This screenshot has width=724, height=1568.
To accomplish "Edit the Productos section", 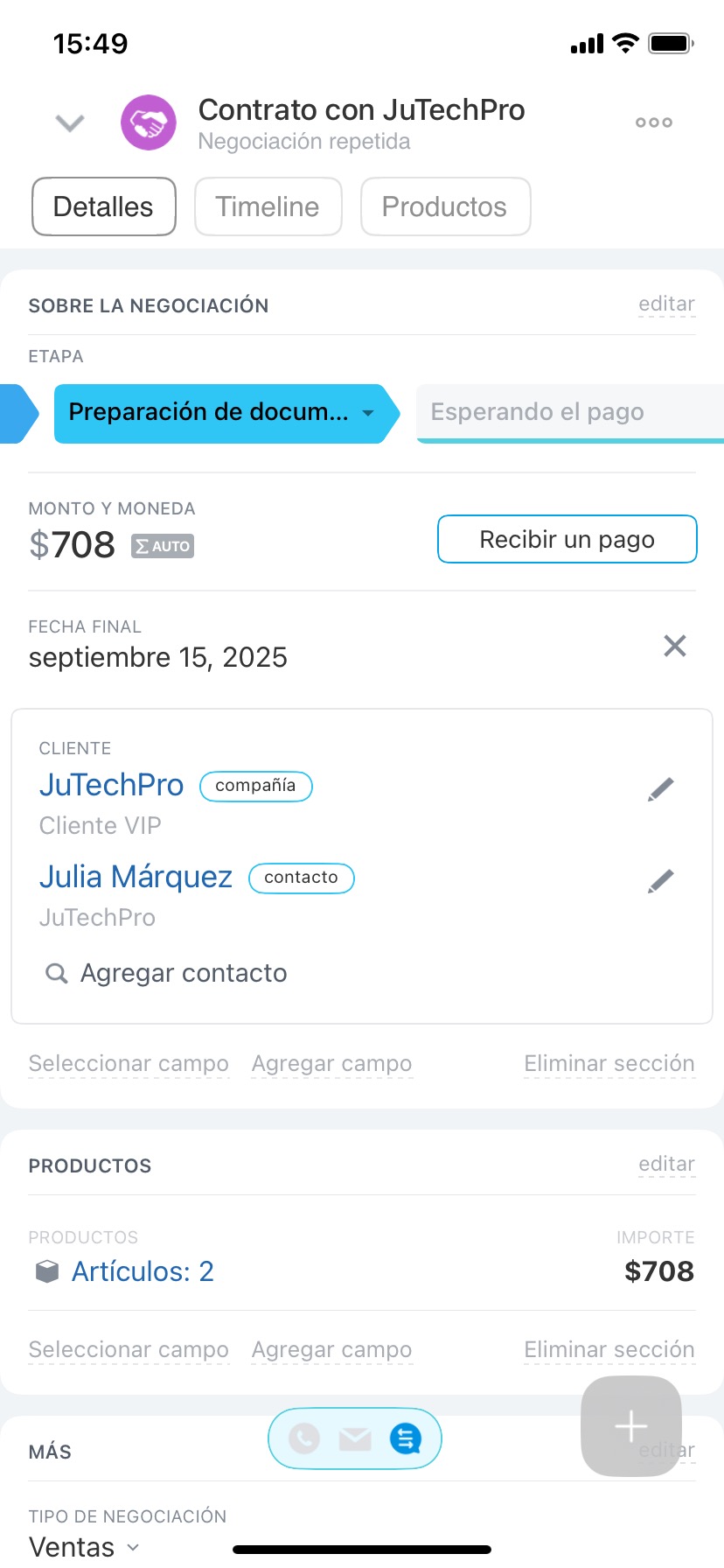I will pos(666,1164).
